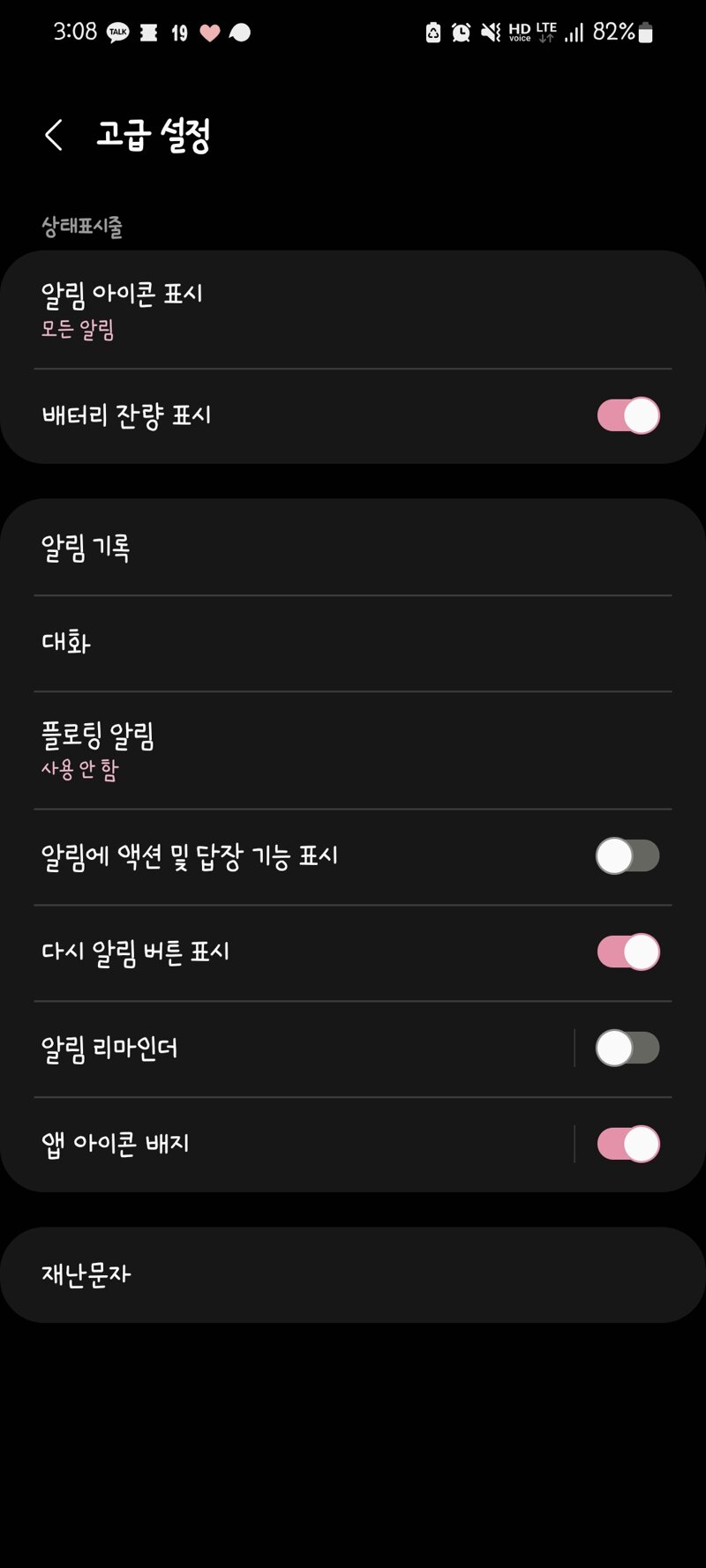706x1568 pixels.
Task: Turn off the 앱 아이콘 배지 toggle
Action: tap(628, 1144)
